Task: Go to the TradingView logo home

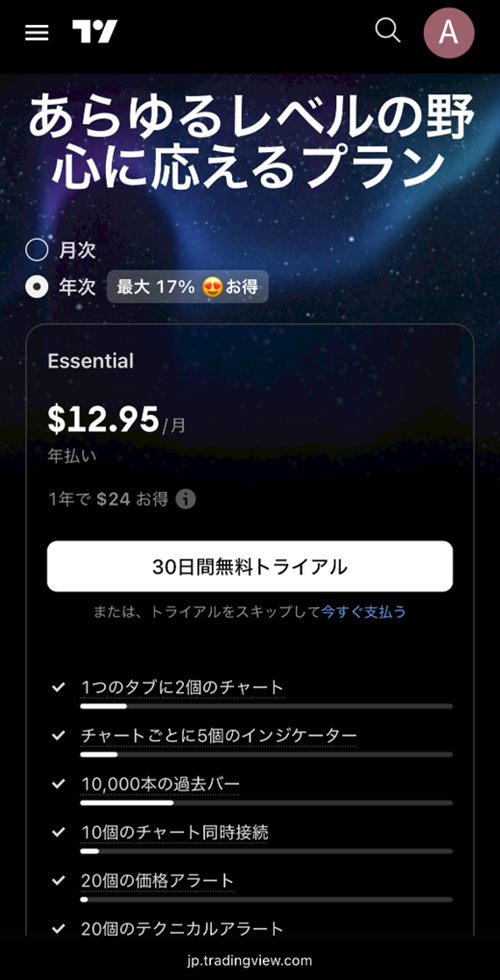Action: point(94,32)
